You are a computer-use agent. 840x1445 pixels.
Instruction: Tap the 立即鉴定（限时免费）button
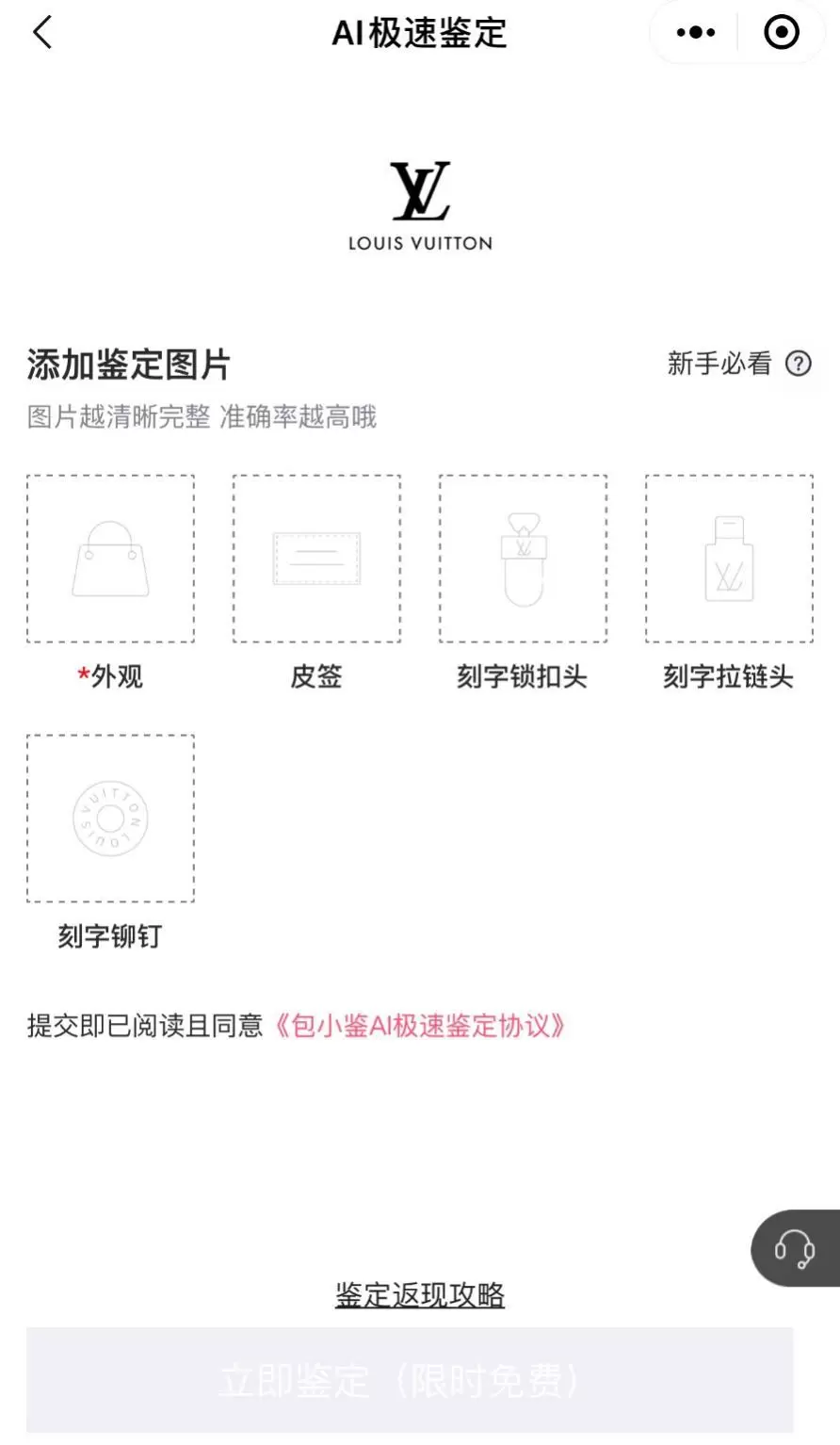point(410,1381)
